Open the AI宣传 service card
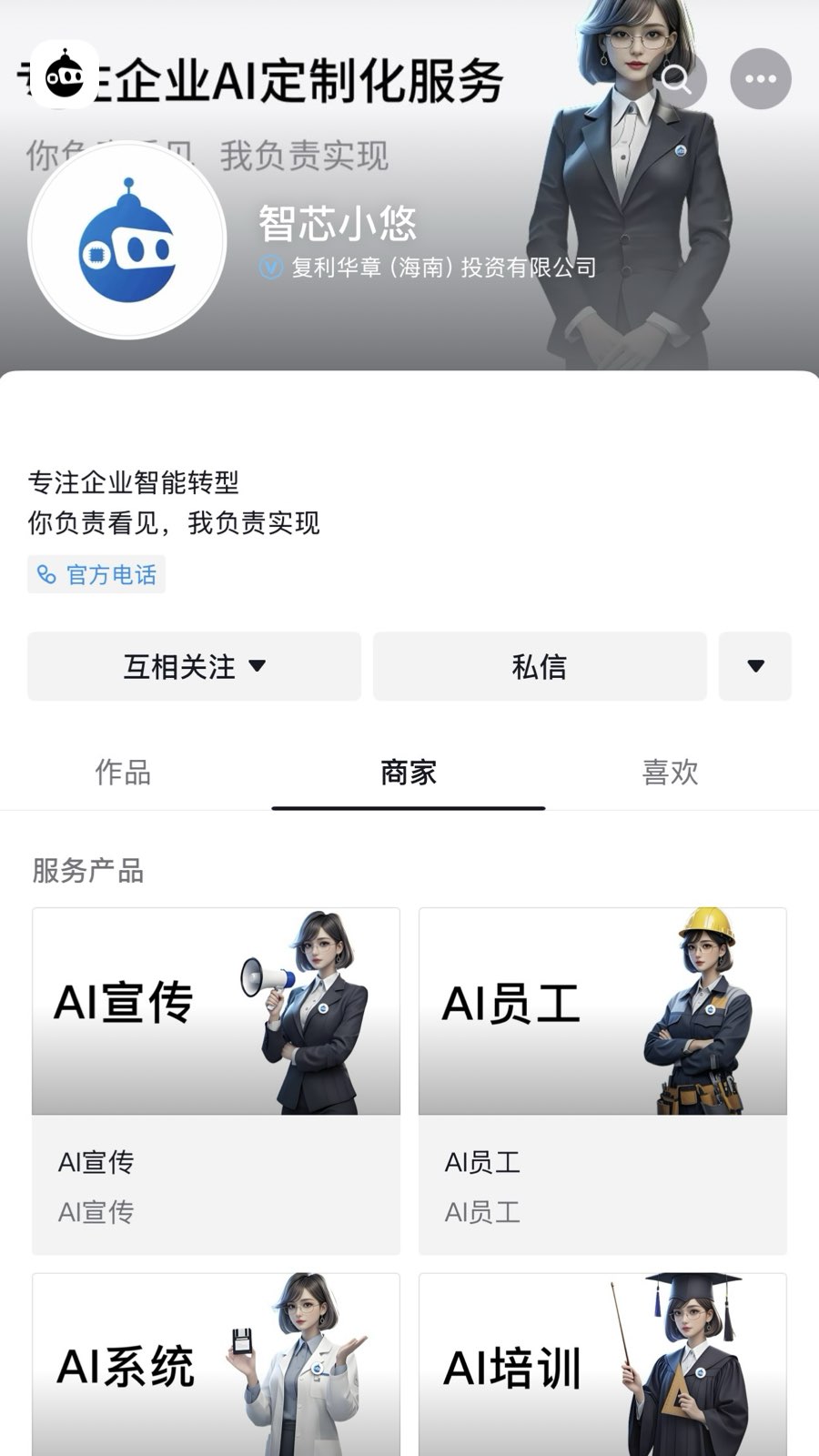The width and height of the screenshot is (819, 1456). [x=216, y=1080]
